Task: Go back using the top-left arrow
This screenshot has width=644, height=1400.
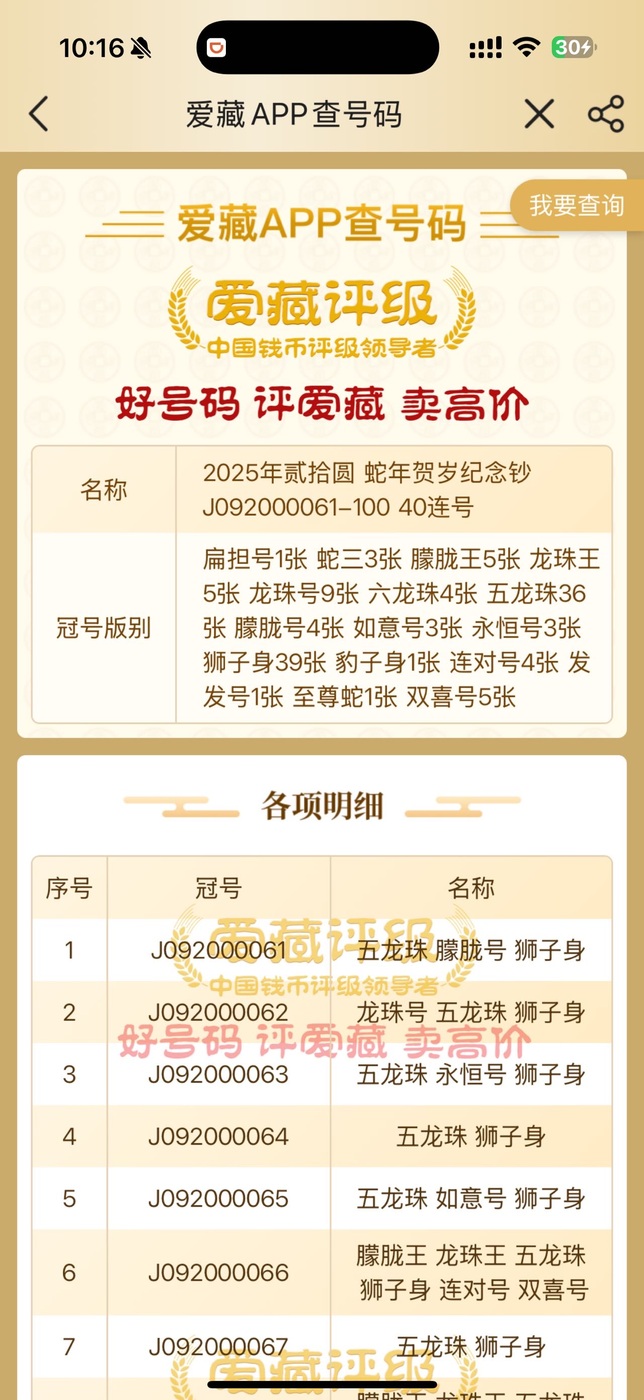Action: 38,114
